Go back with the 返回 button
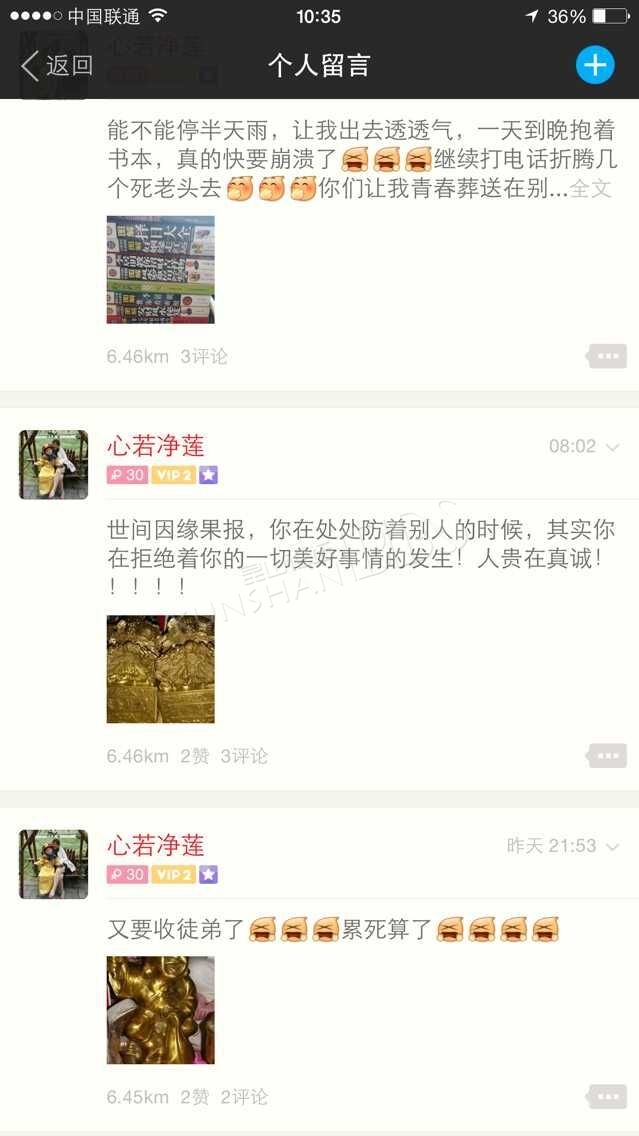Image resolution: width=639 pixels, height=1136 pixels. tap(57, 66)
